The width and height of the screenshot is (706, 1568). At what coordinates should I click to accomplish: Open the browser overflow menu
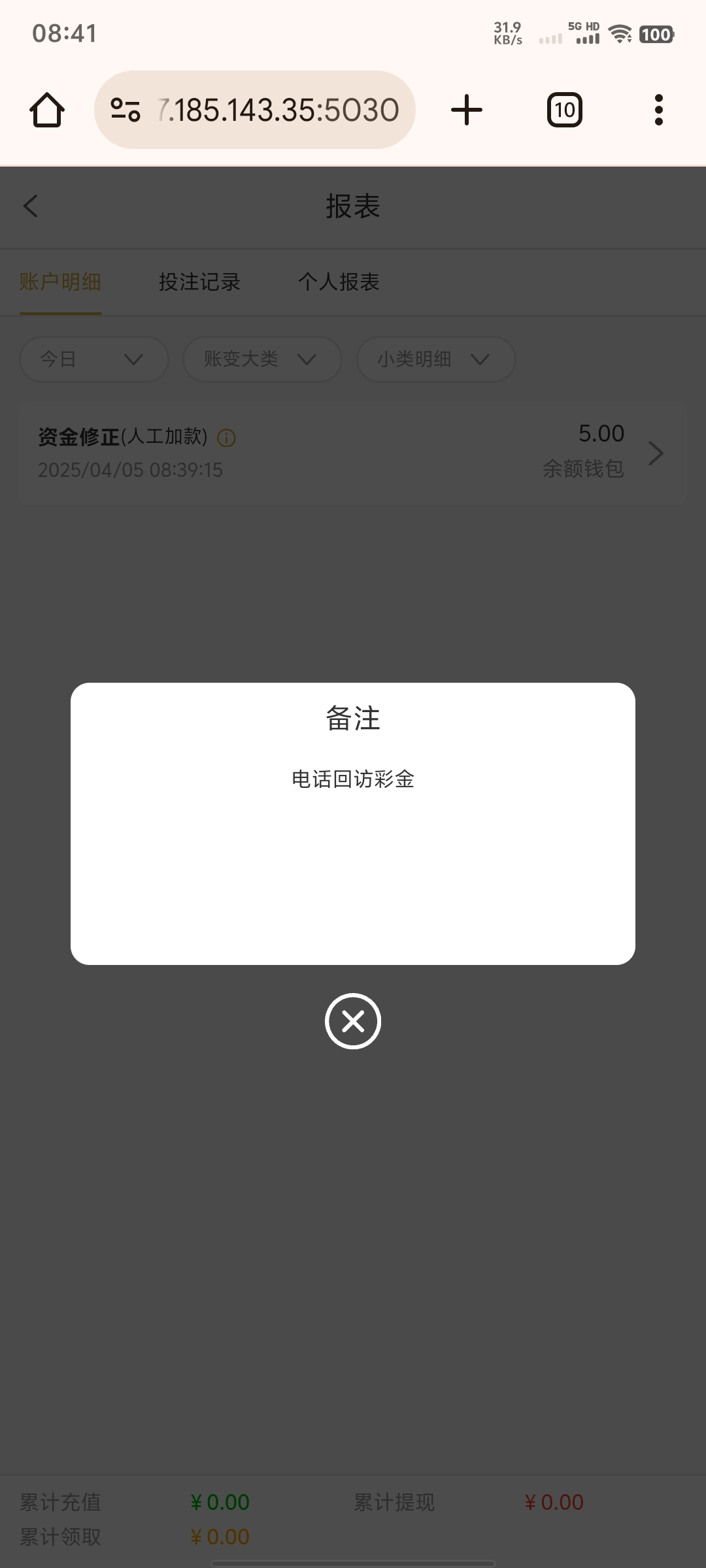pos(658,110)
